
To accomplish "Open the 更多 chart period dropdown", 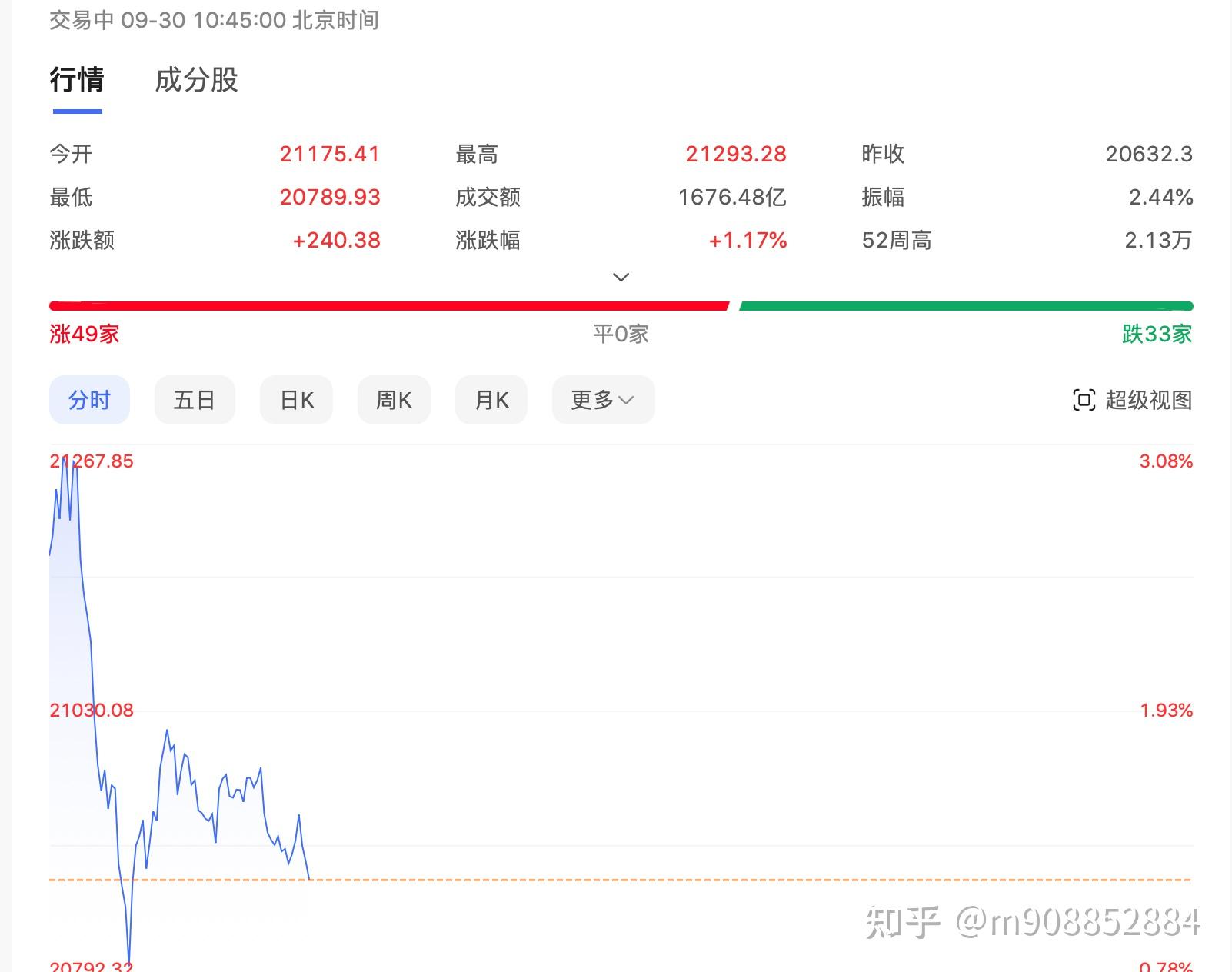I will (603, 400).
